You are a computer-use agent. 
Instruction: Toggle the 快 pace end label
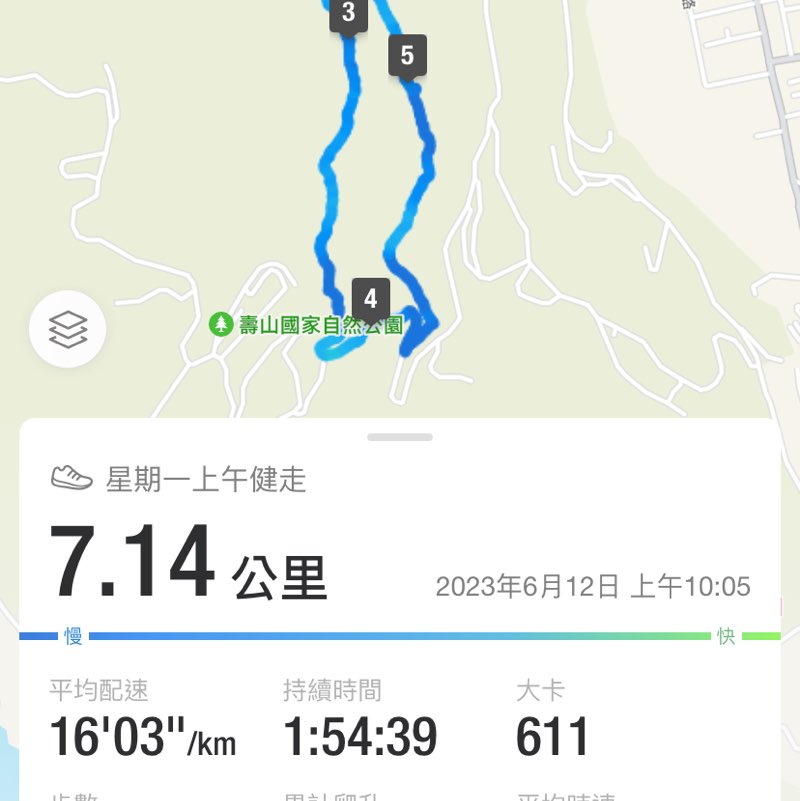pyautogui.click(x=726, y=633)
